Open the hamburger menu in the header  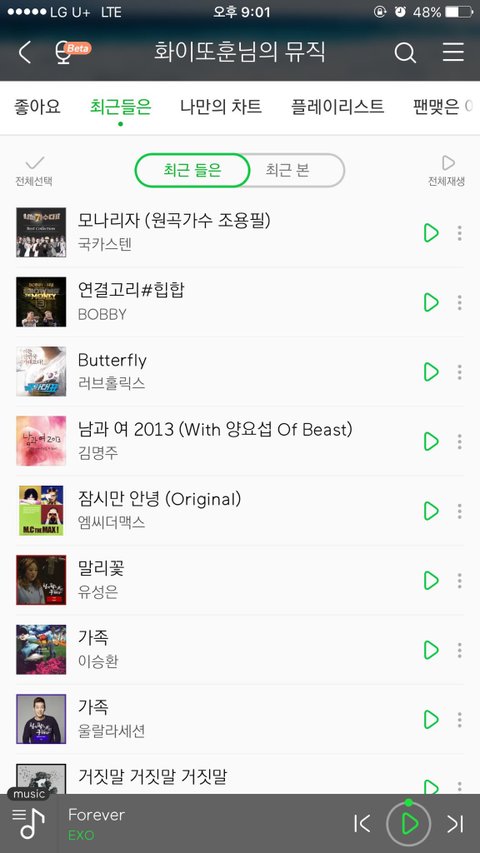[x=453, y=52]
